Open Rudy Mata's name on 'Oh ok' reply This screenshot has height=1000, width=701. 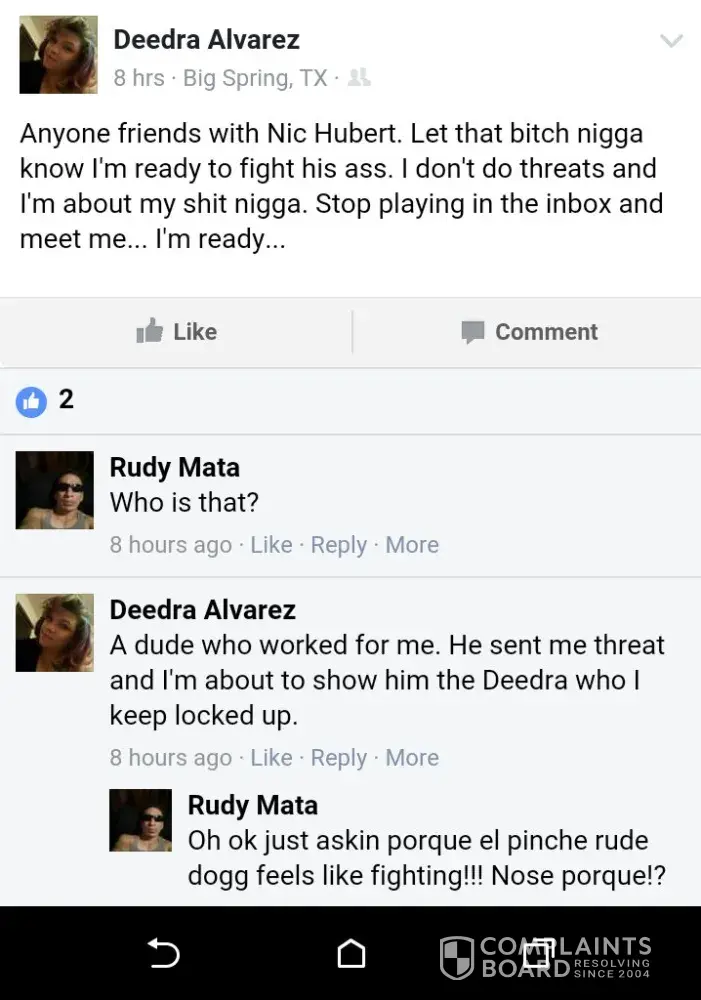point(252,805)
